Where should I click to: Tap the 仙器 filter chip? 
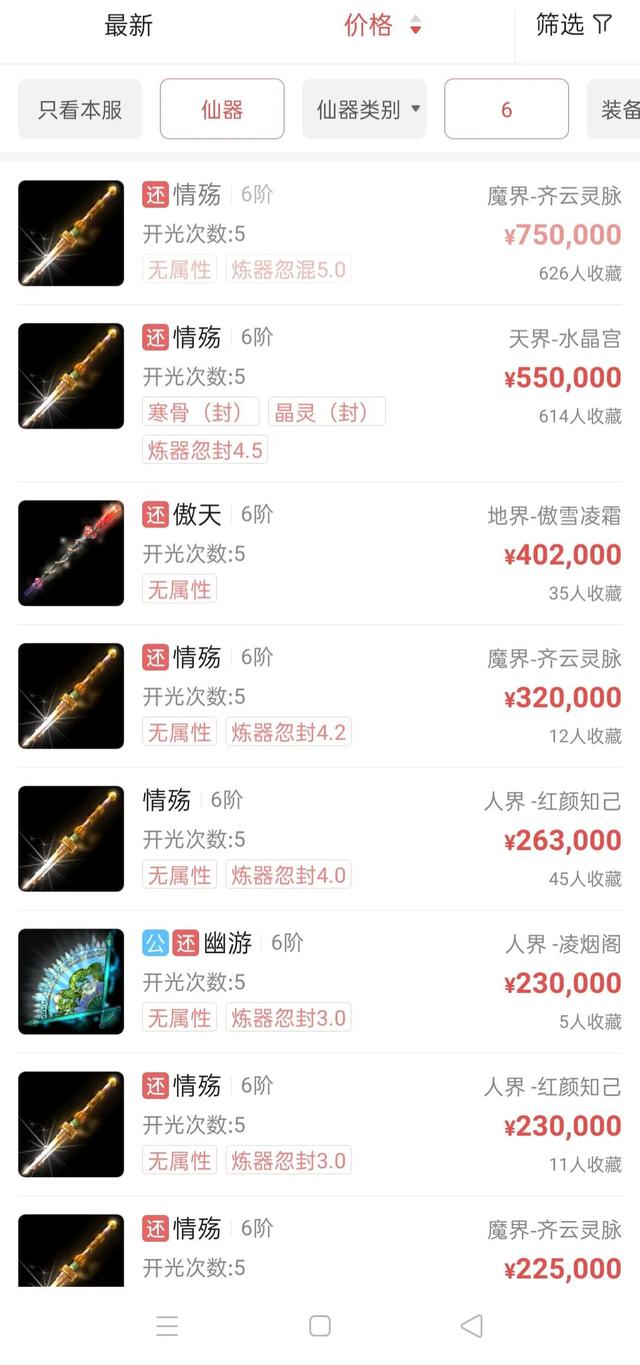[x=222, y=109]
